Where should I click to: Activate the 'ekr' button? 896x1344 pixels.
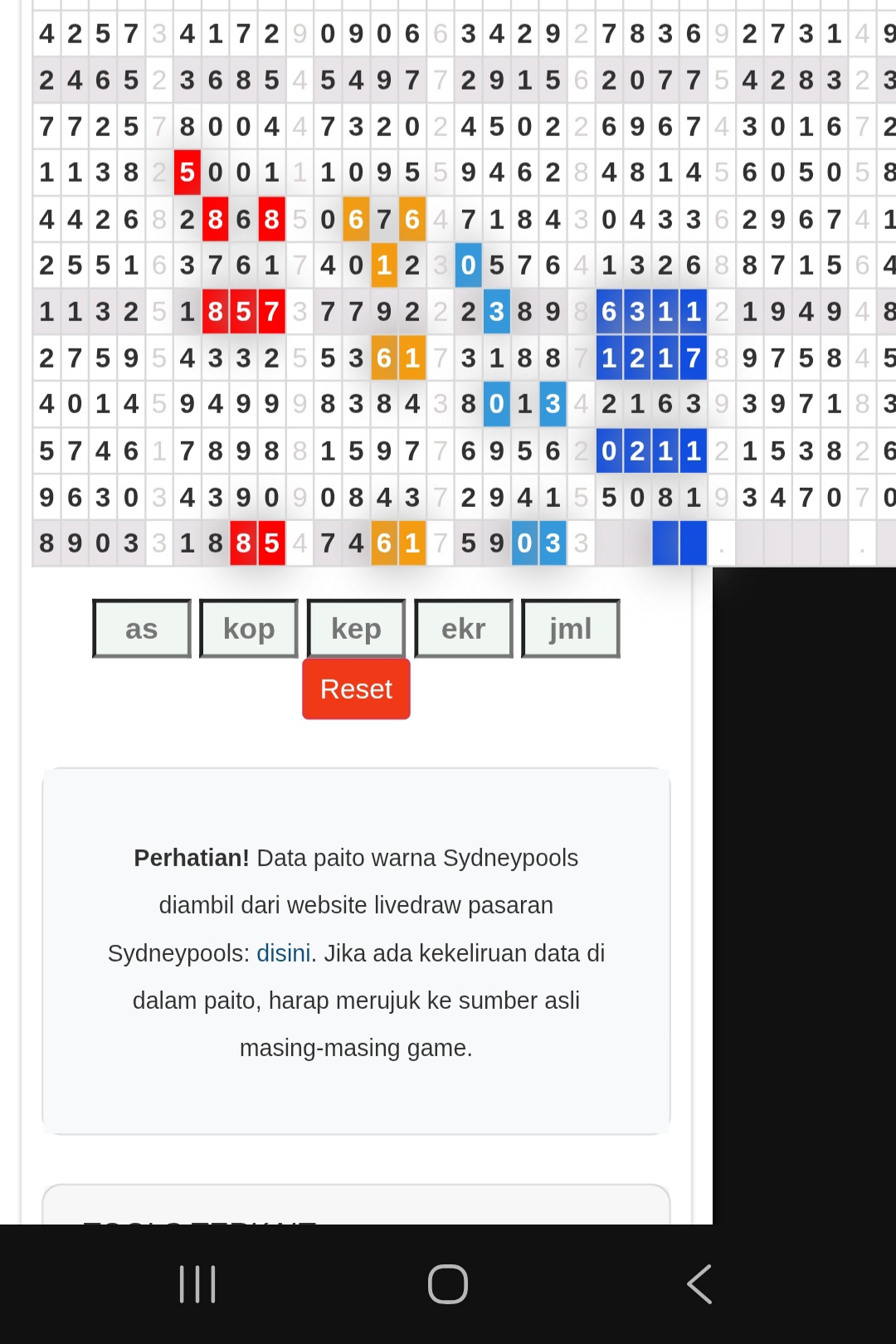tap(463, 629)
